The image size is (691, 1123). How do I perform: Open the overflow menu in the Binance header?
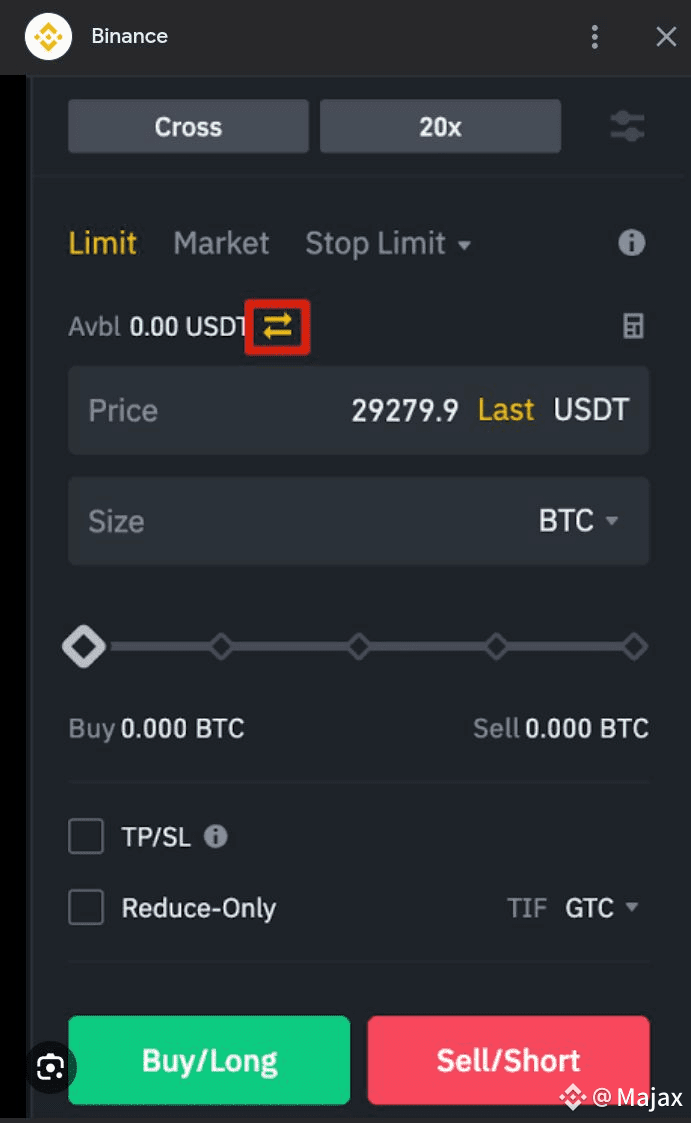(595, 38)
